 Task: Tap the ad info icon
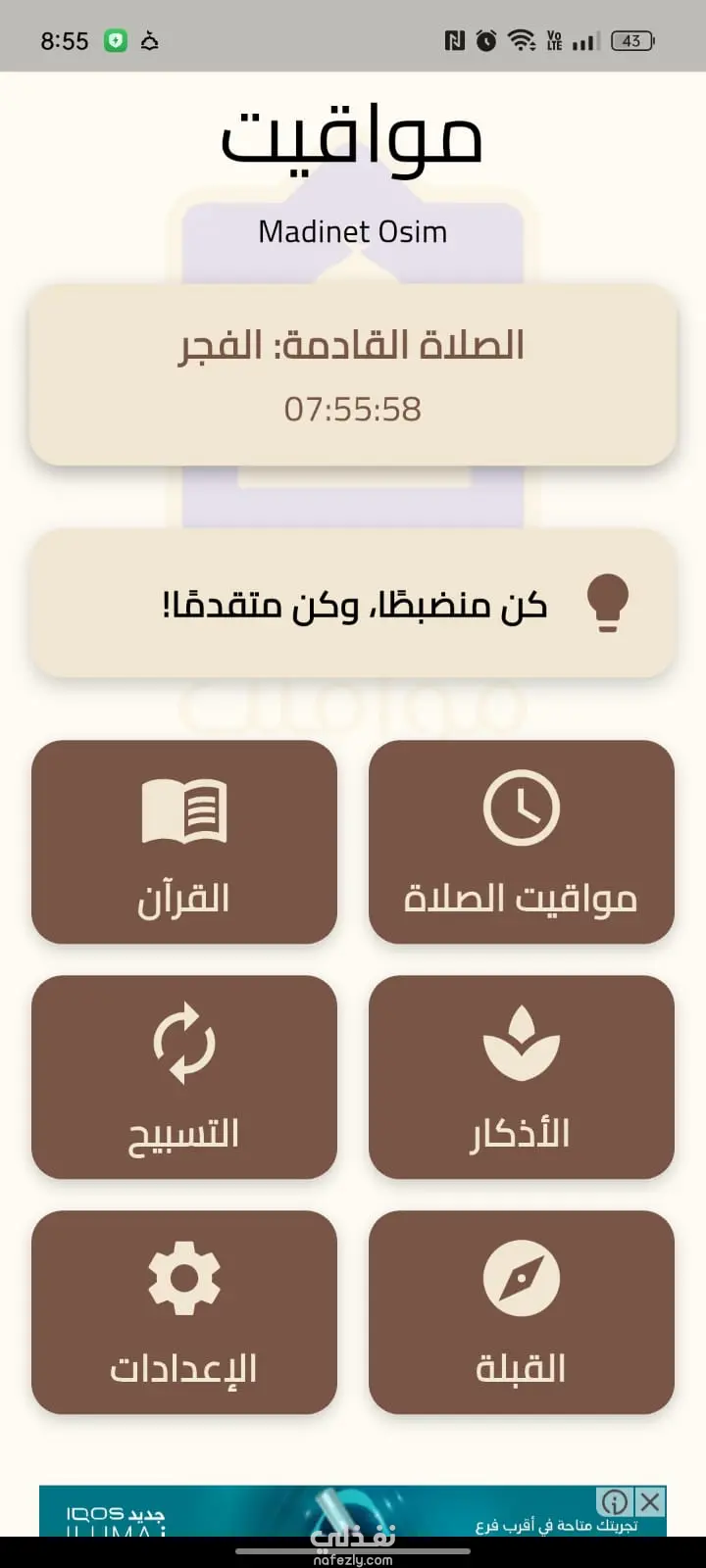click(x=615, y=1501)
